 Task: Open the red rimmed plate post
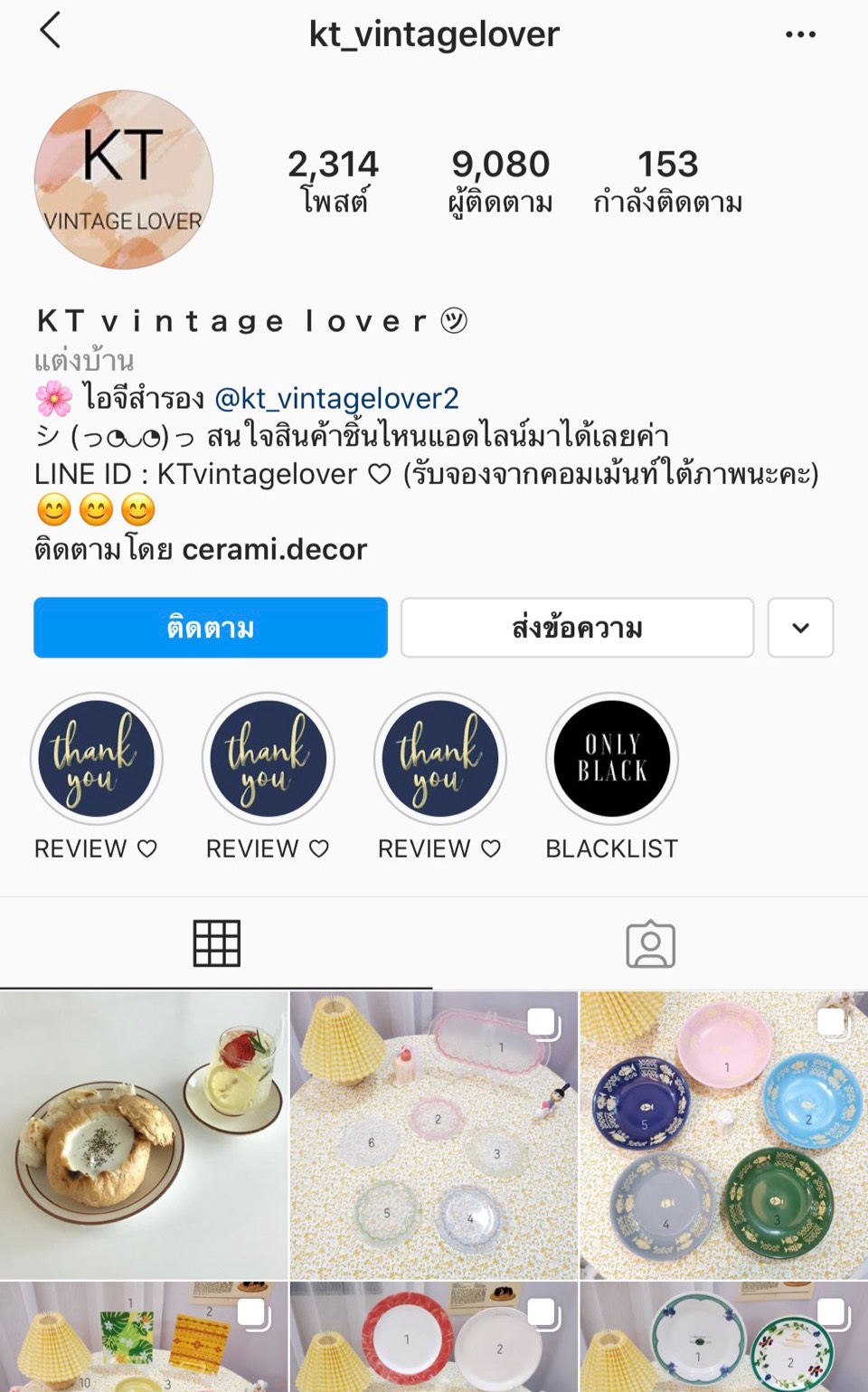(434, 1337)
